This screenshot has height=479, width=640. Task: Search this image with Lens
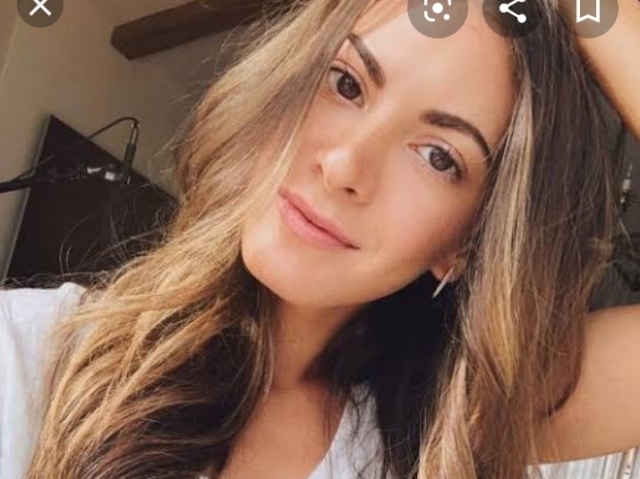(437, 10)
